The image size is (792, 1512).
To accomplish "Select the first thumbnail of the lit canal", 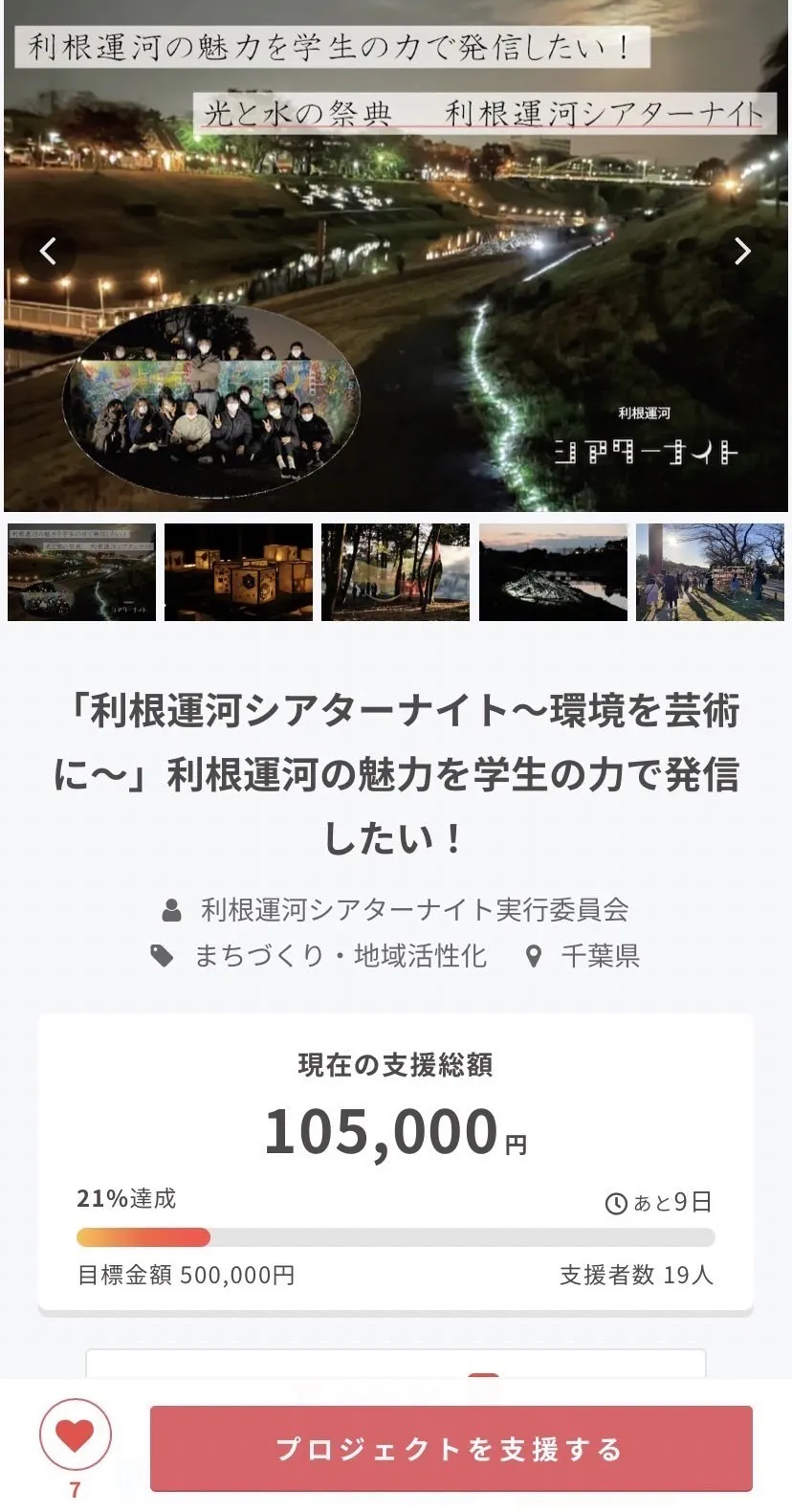I will (81, 572).
